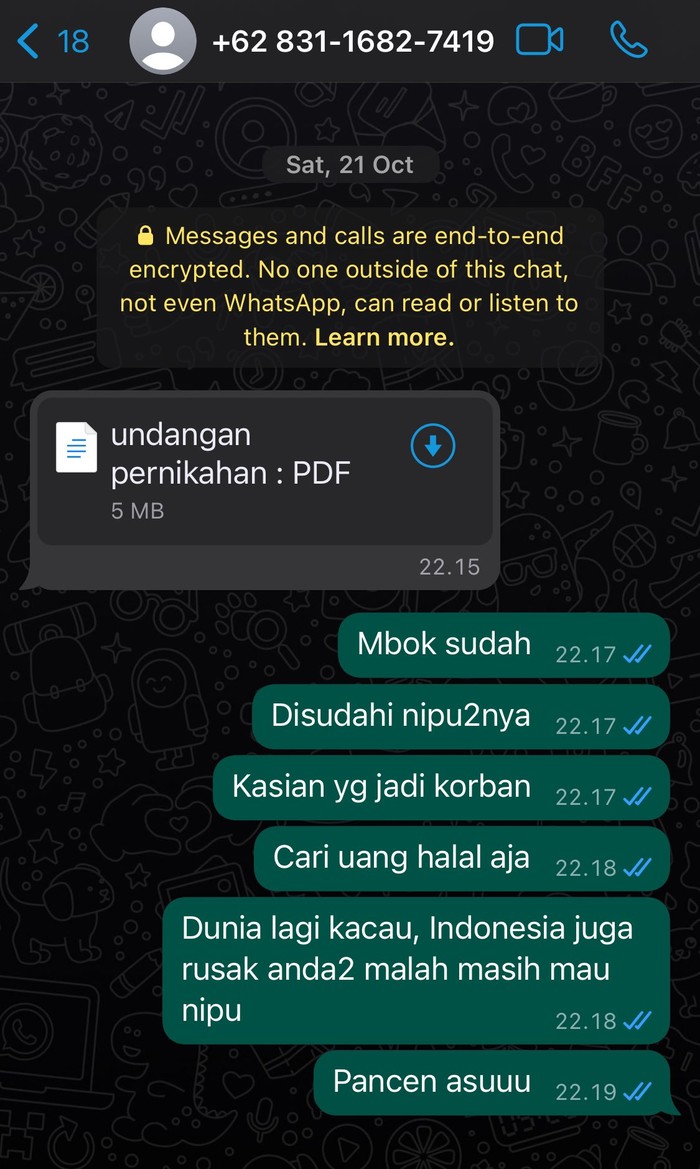This screenshot has width=700, height=1169.
Task: Go back to the chats list
Action: tap(52, 41)
